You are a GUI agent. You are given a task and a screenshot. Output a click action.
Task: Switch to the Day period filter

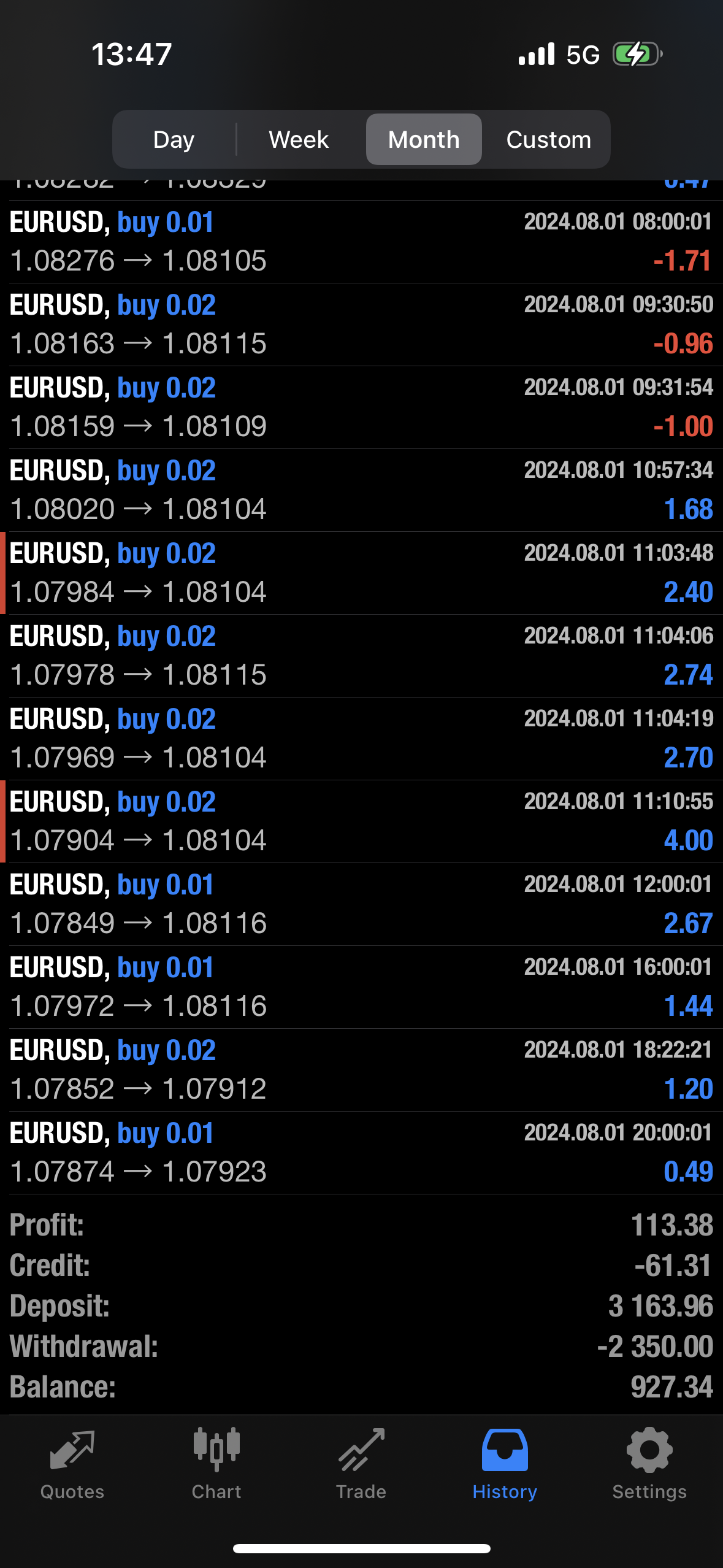pos(174,140)
